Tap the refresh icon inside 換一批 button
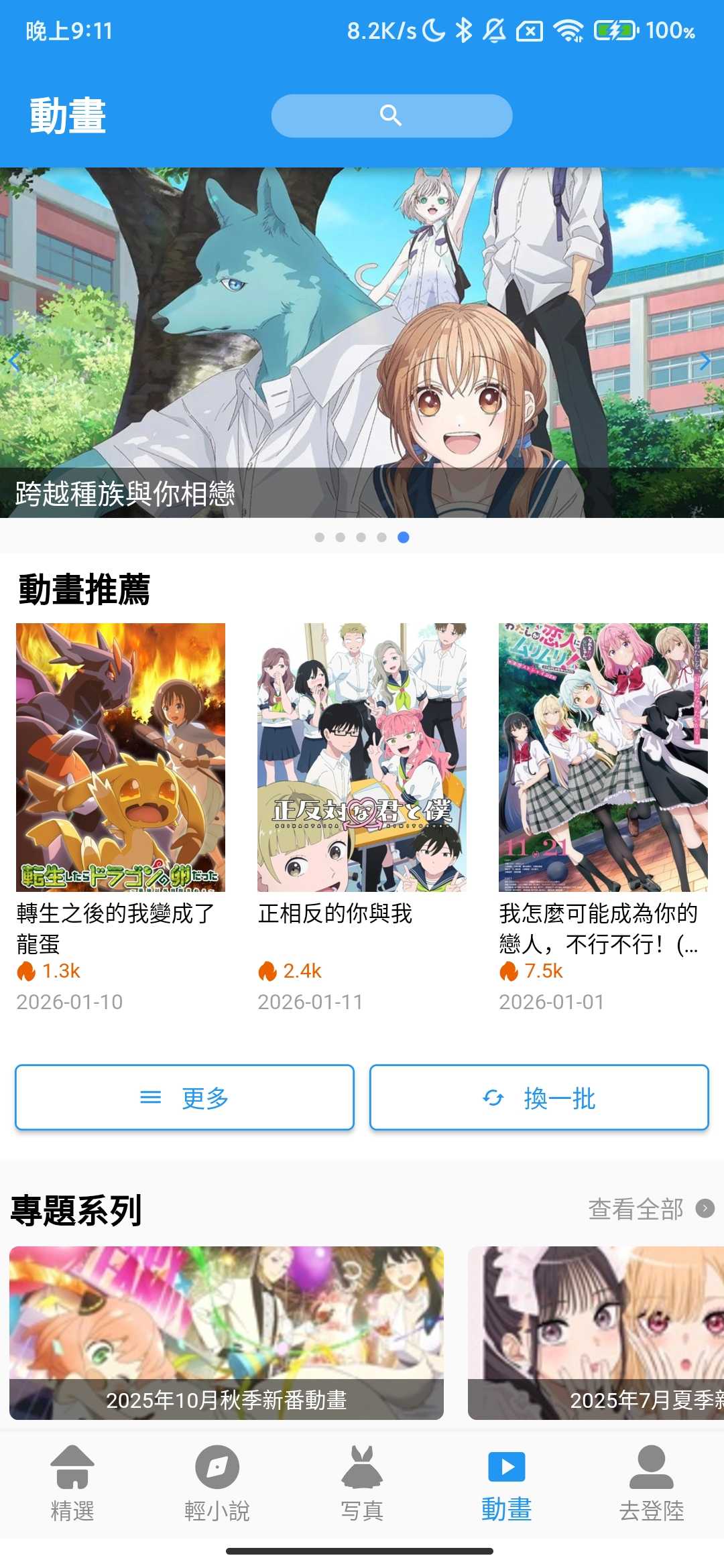Image resolution: width=724 pixels, height=1568 pixels. [492, 1096]
